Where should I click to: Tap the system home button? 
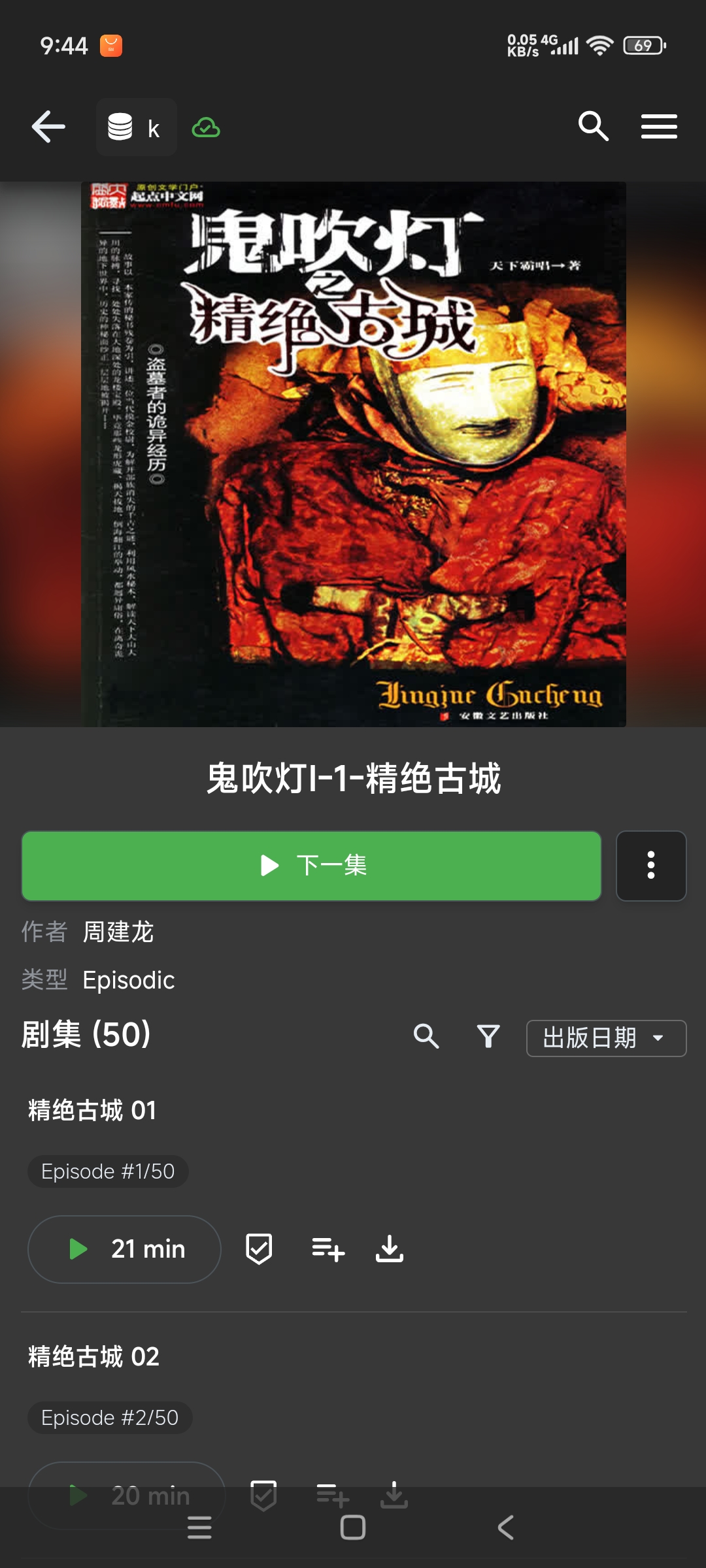(x=353, y=1527)
